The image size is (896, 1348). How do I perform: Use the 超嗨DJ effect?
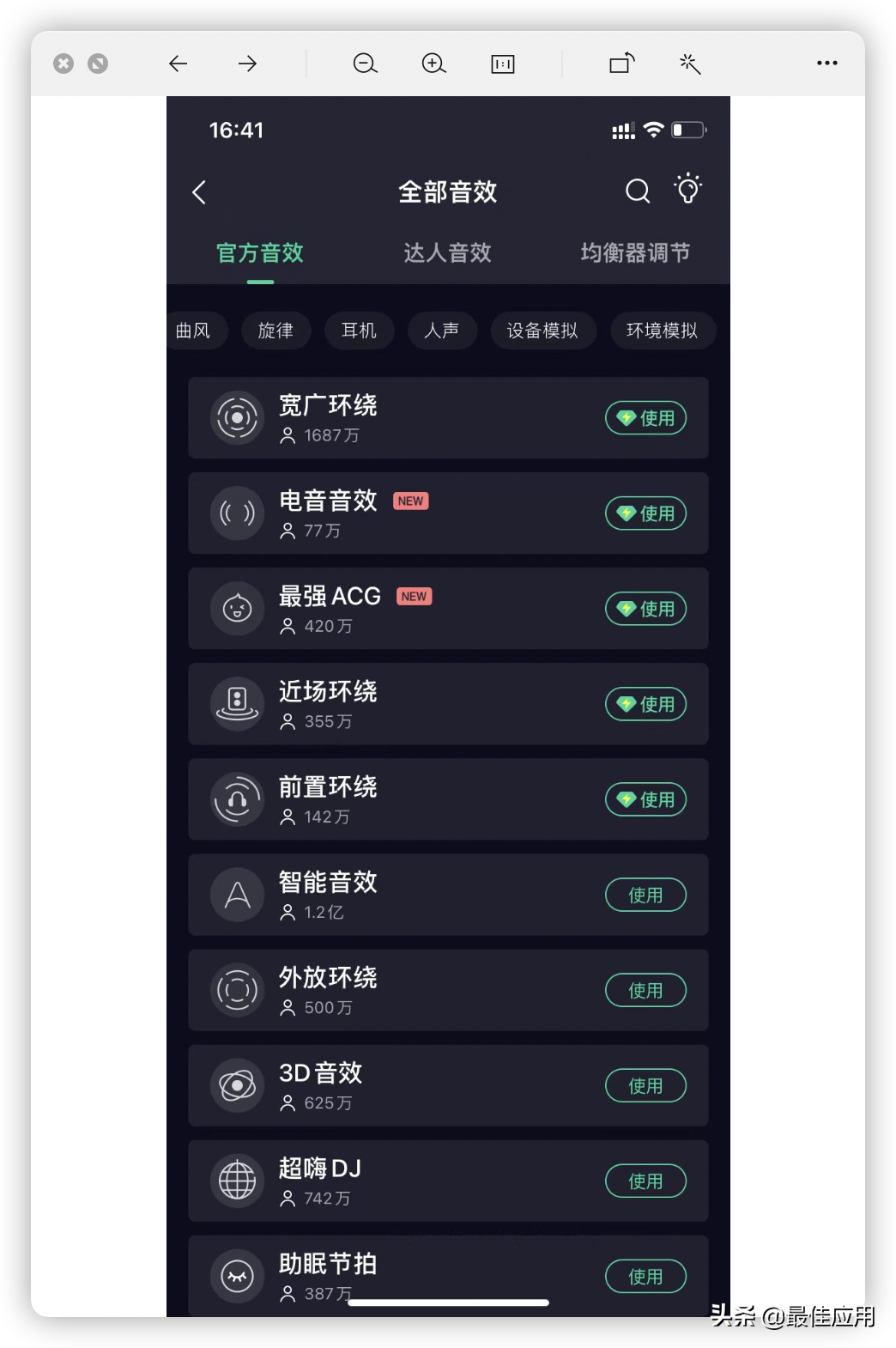645,1181
